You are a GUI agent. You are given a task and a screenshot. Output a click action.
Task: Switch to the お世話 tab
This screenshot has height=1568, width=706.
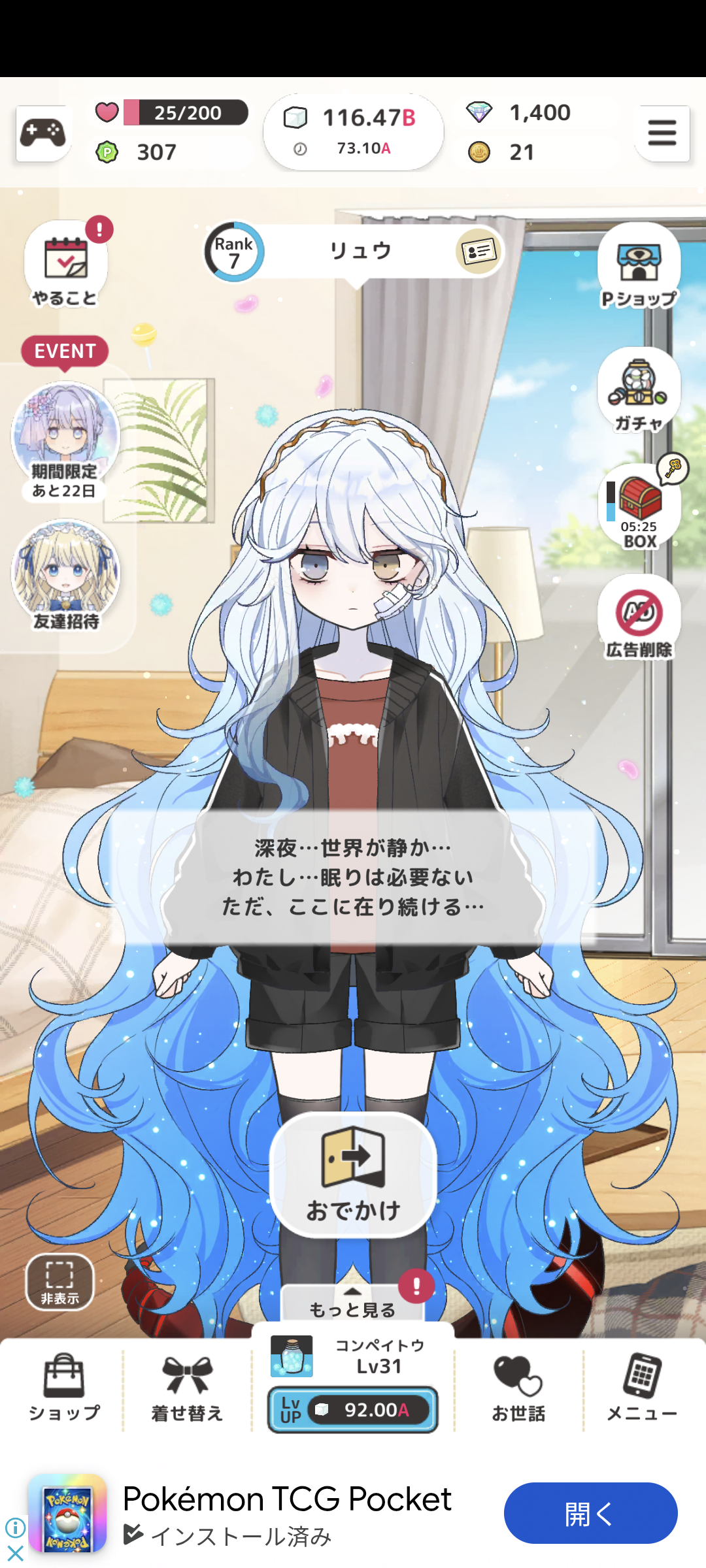click(x=518, y=1386)
